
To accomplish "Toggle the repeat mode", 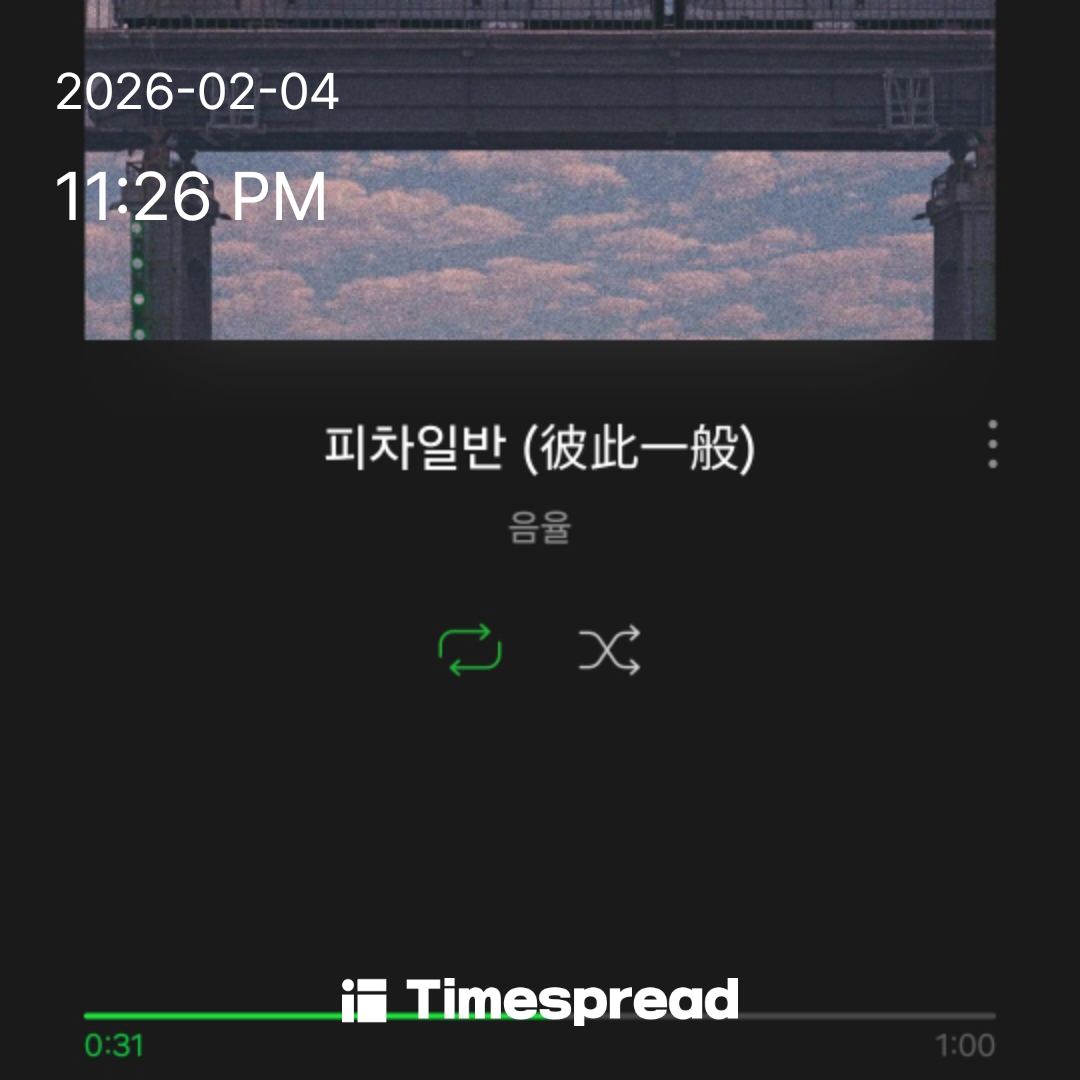I will pos(470,650).
